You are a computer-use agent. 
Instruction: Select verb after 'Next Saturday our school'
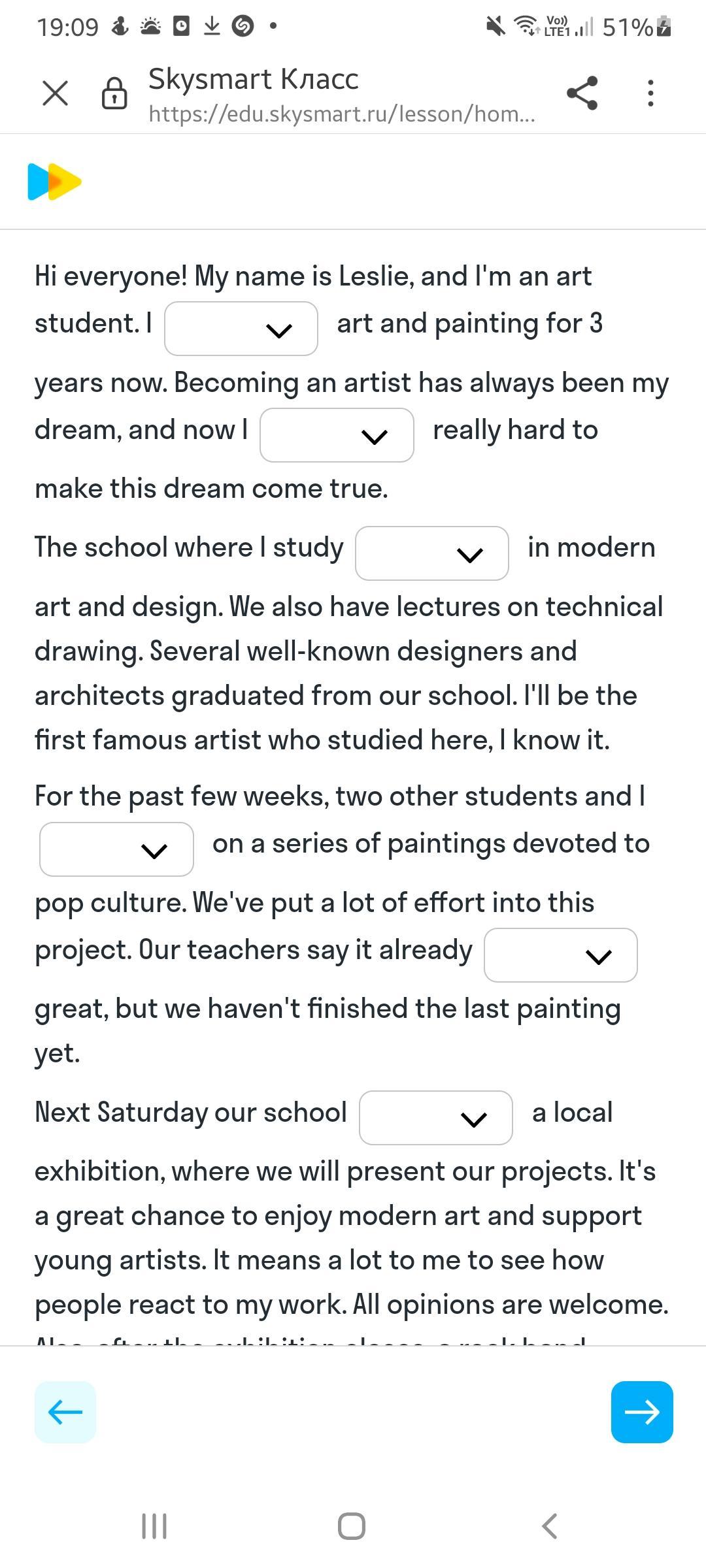pos(436,1118)
